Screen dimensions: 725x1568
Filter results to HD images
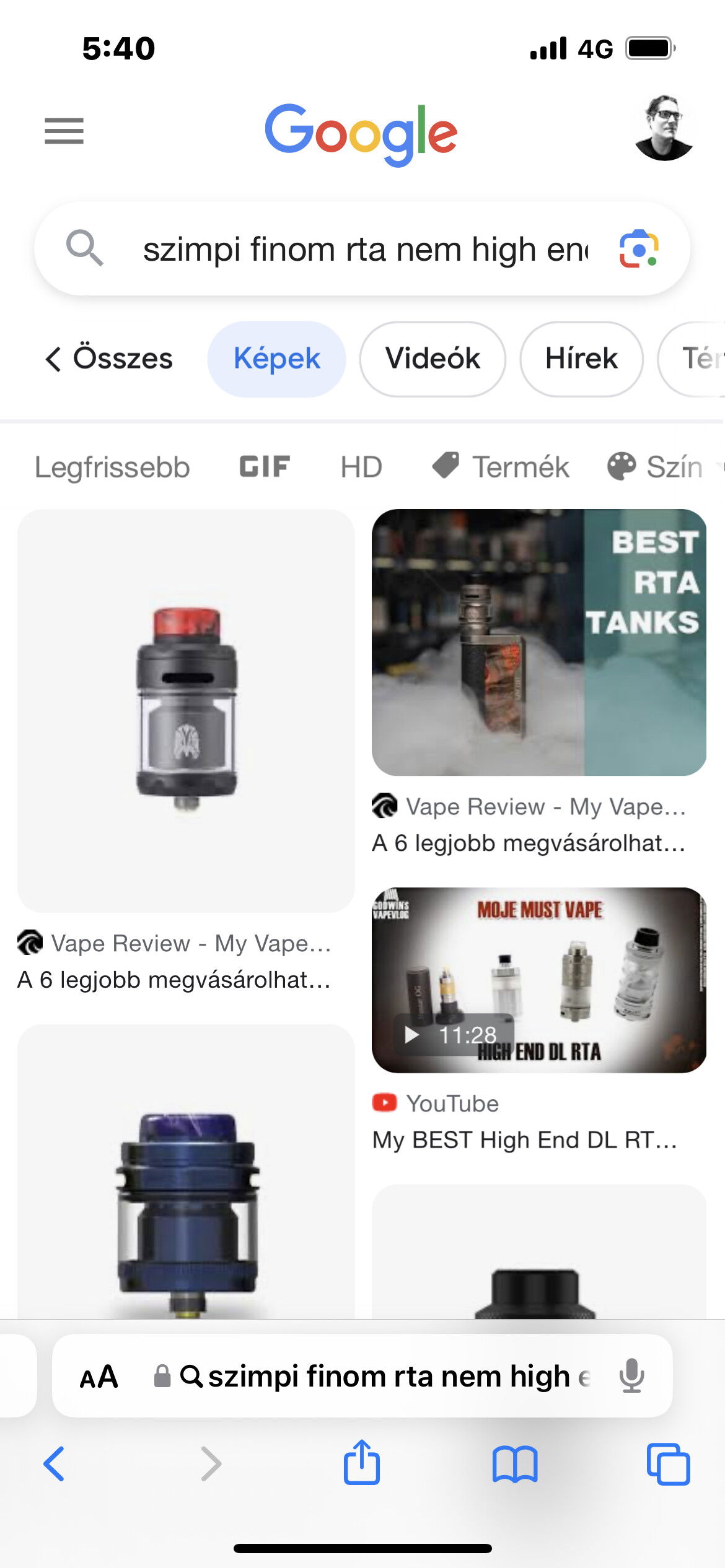[x=361, y=467]
